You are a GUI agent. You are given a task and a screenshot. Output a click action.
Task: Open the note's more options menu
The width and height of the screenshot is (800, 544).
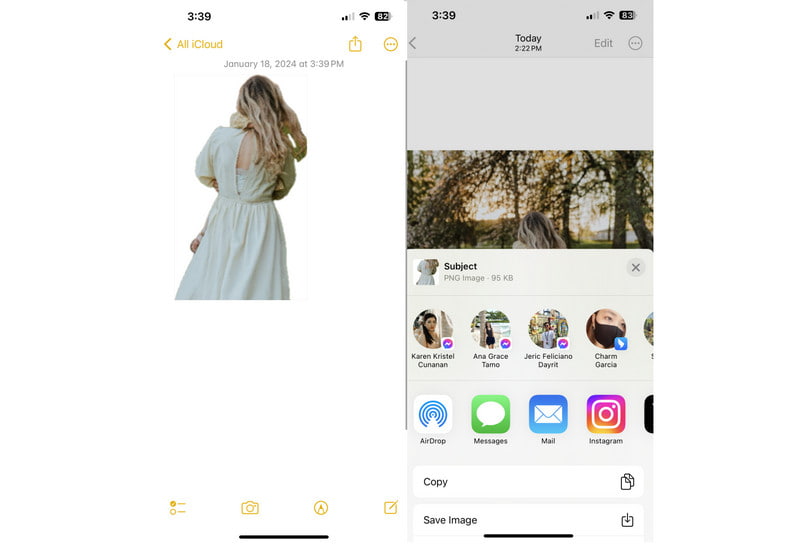(390, 44)
